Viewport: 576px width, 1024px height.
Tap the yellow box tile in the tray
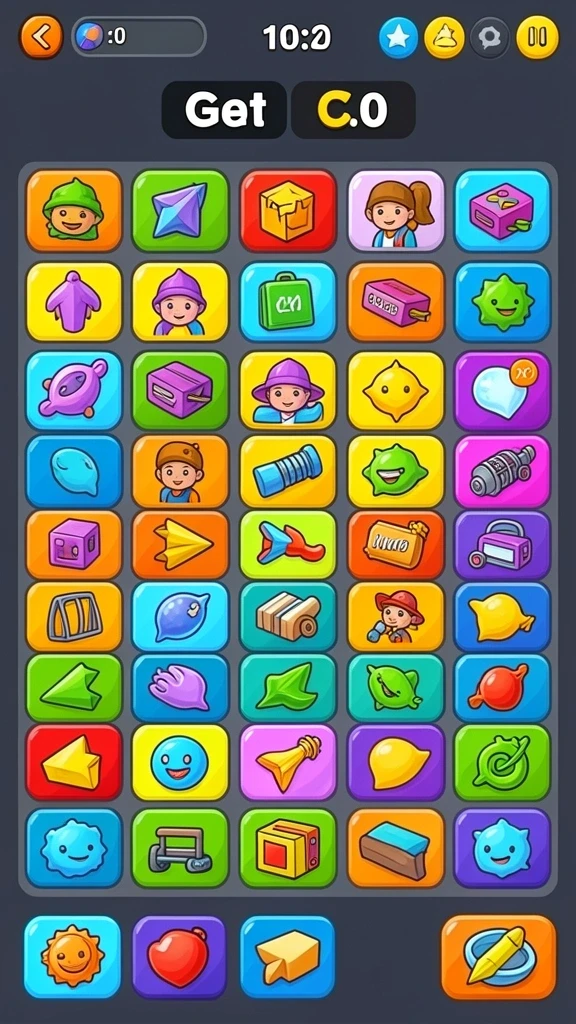[x=287, y=957]
